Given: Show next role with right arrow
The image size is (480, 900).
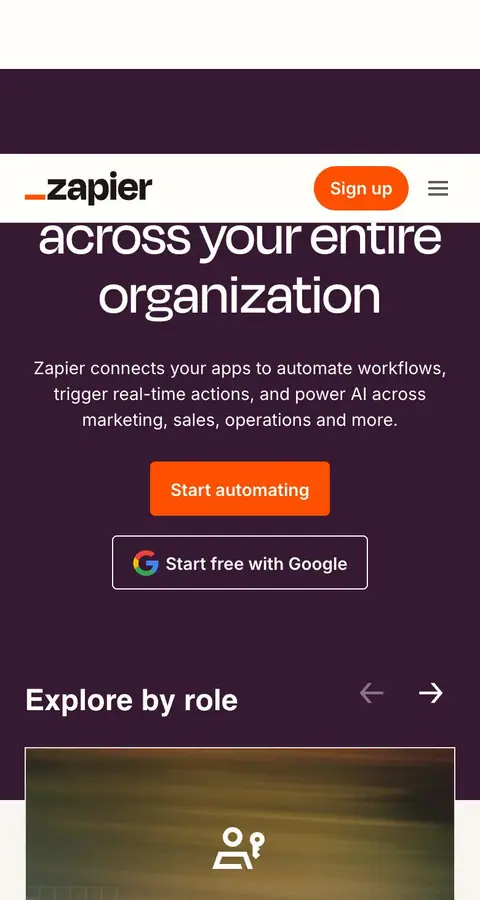Looking at the screenshot, I should pos(431,693).
